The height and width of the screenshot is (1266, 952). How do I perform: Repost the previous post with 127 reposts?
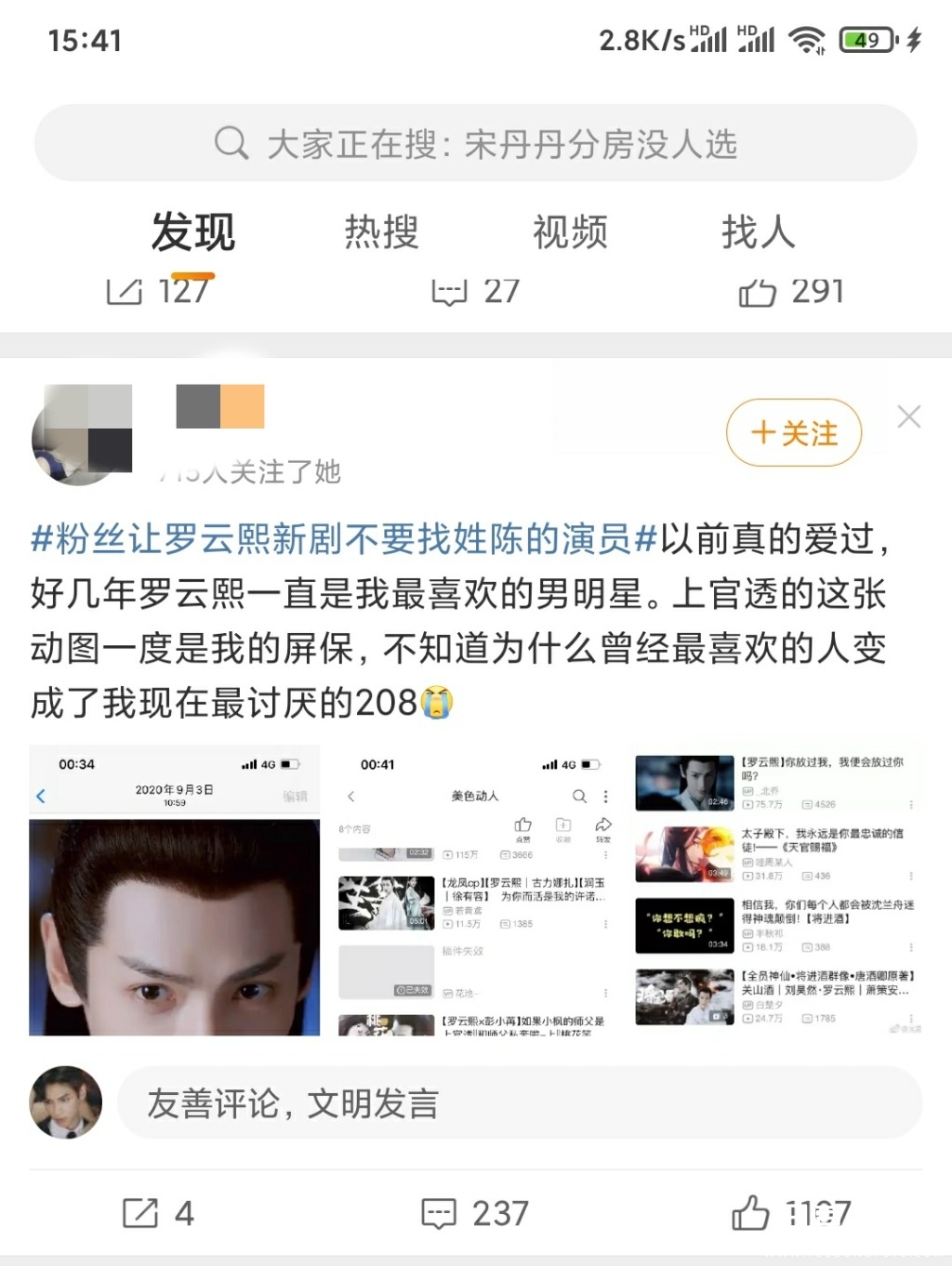pyautogui.click(x=156, y=292)
